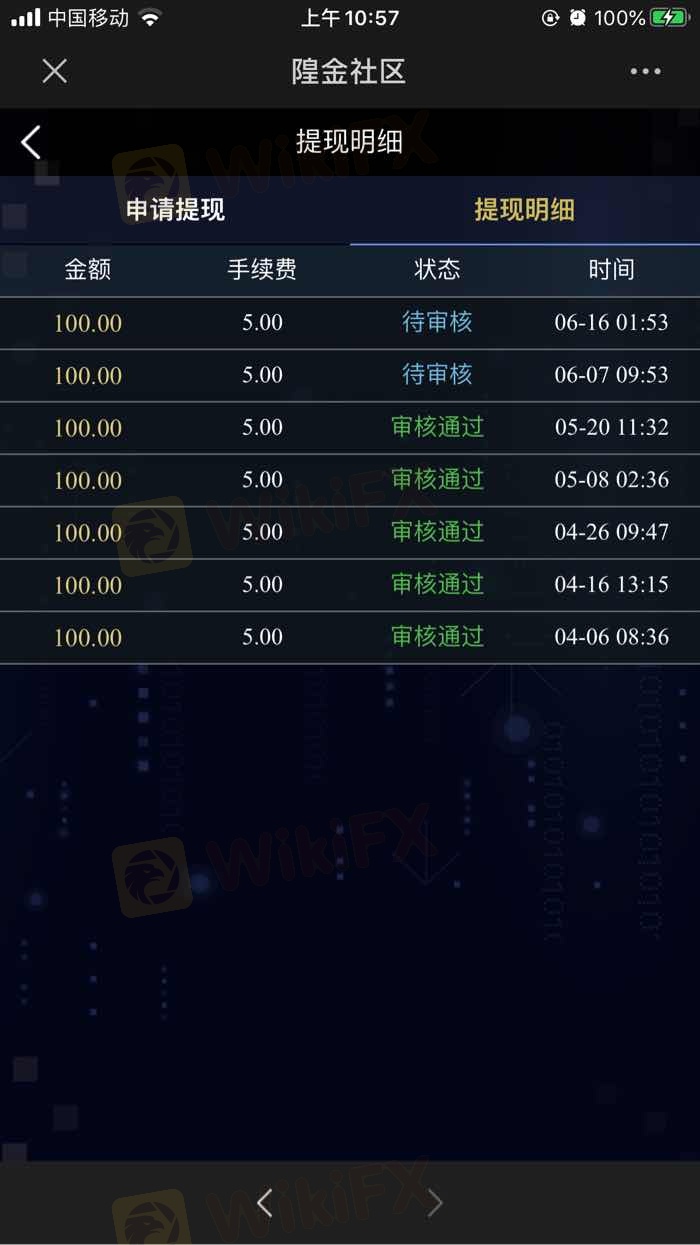Select the 提现明细 tab

pos(524,210)
